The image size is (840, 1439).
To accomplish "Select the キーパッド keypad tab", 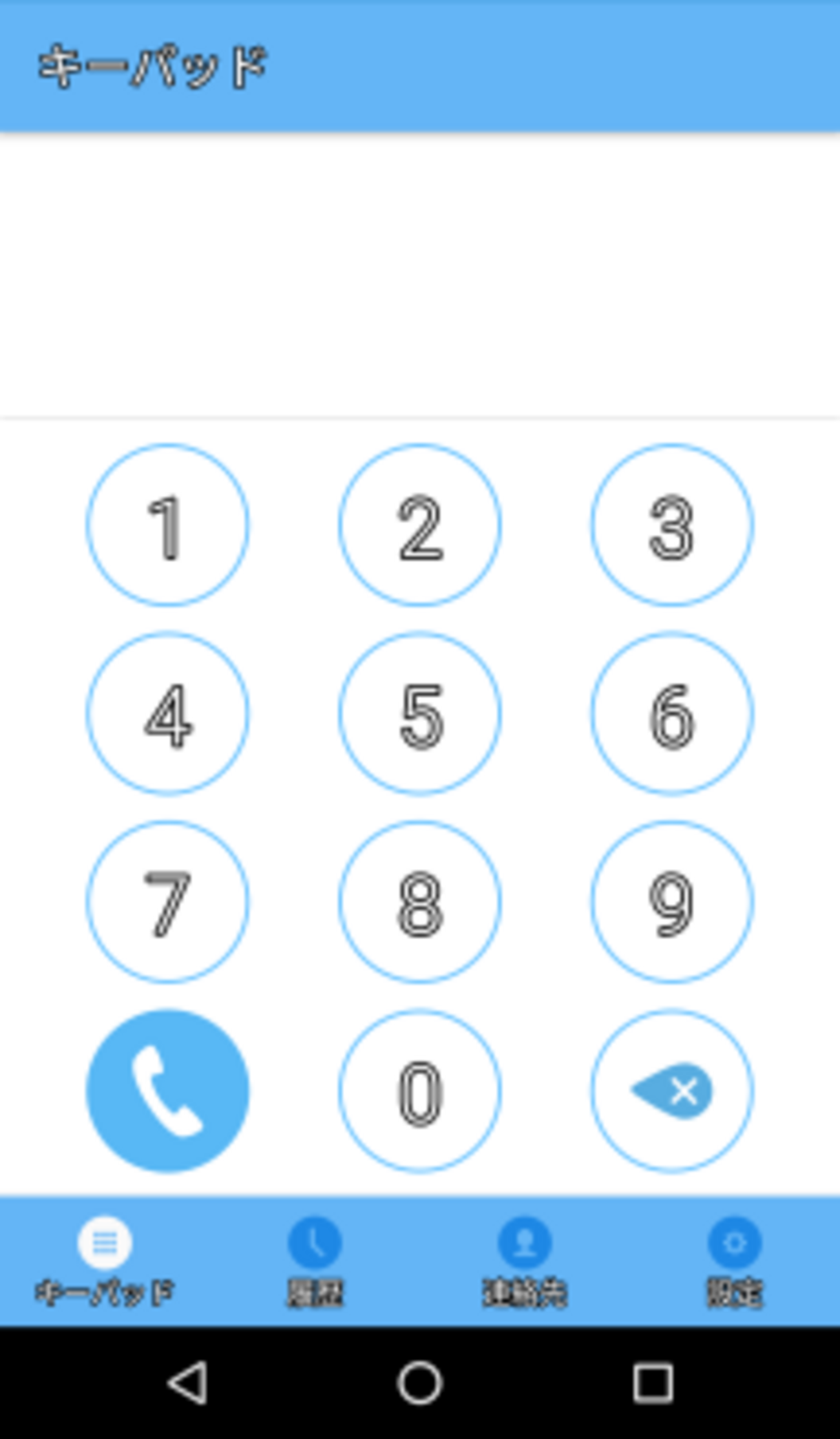I will click(105, 1260).
